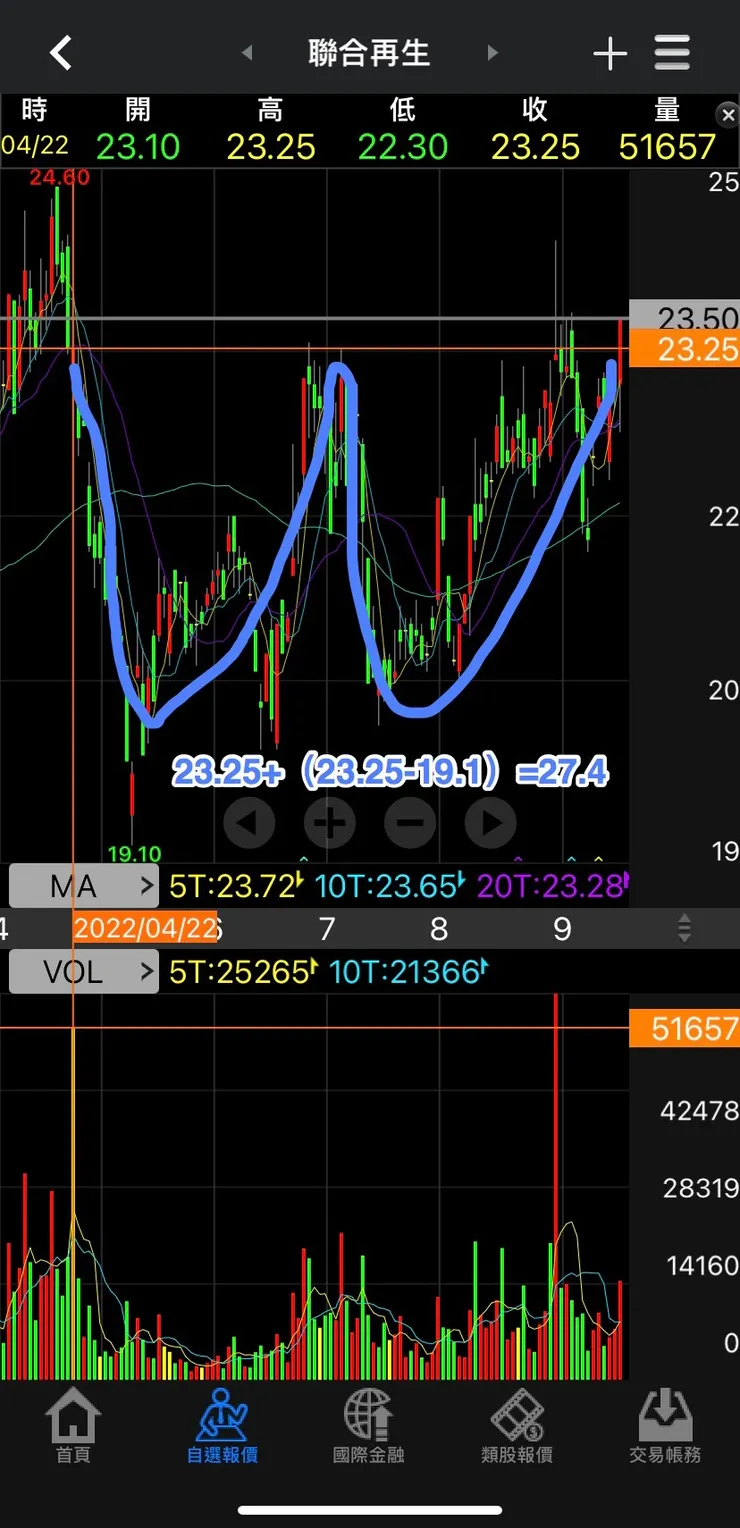Zoom out the chart with minus
The image size is (740, 1528).
[x=410, y=823]
